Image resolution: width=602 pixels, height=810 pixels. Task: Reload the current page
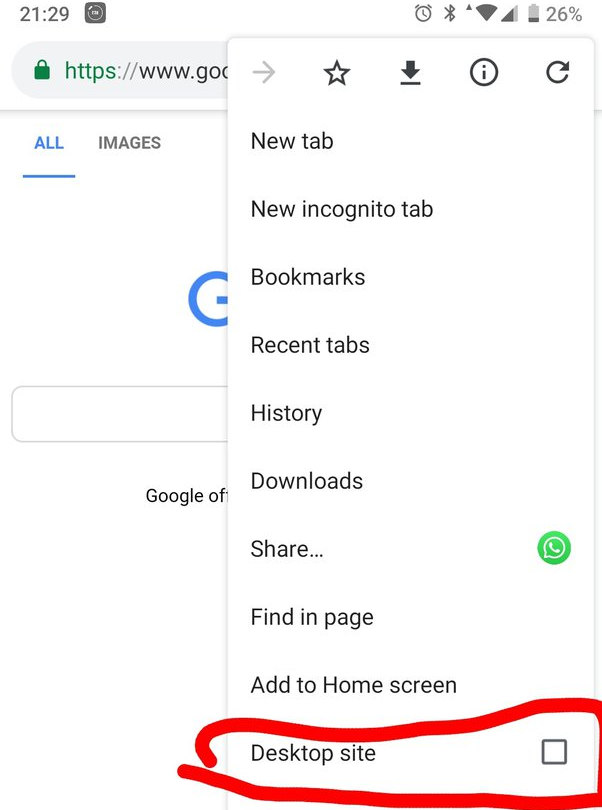[557, 72]
